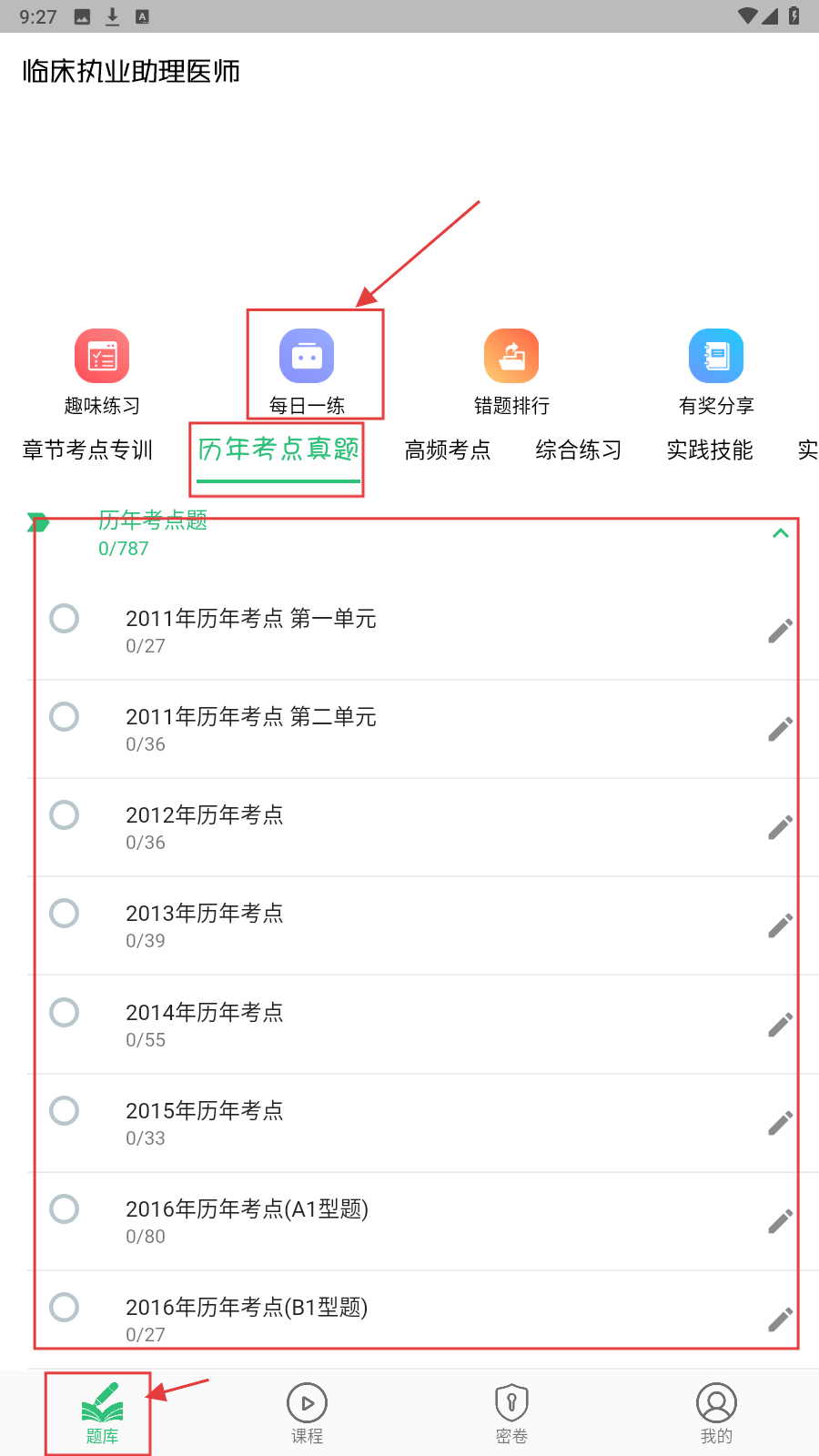Open 2016年历年考点(A1型题)
The width and height of the screenshot is (819, 1456).
(x=247, y=1220)
